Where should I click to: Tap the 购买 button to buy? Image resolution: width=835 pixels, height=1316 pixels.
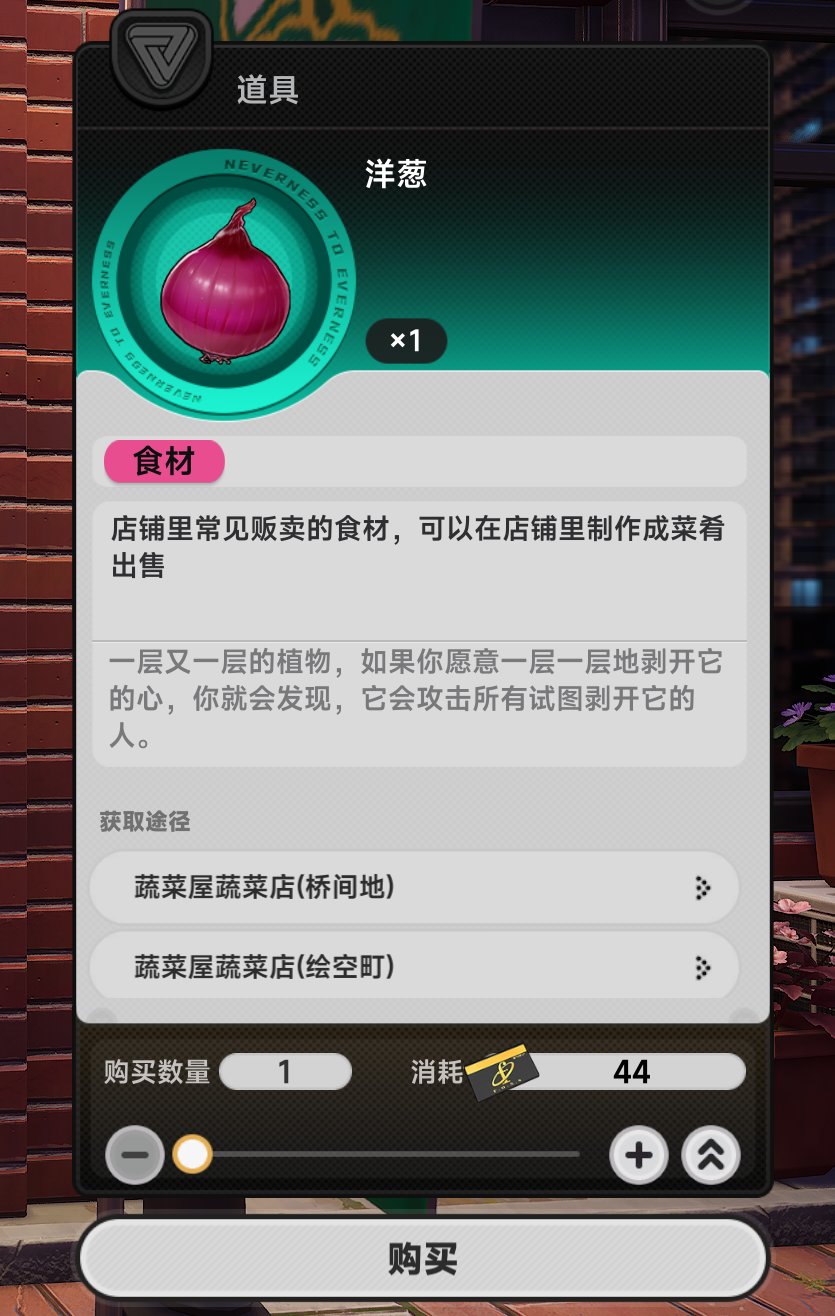(x=422, y=1259)
